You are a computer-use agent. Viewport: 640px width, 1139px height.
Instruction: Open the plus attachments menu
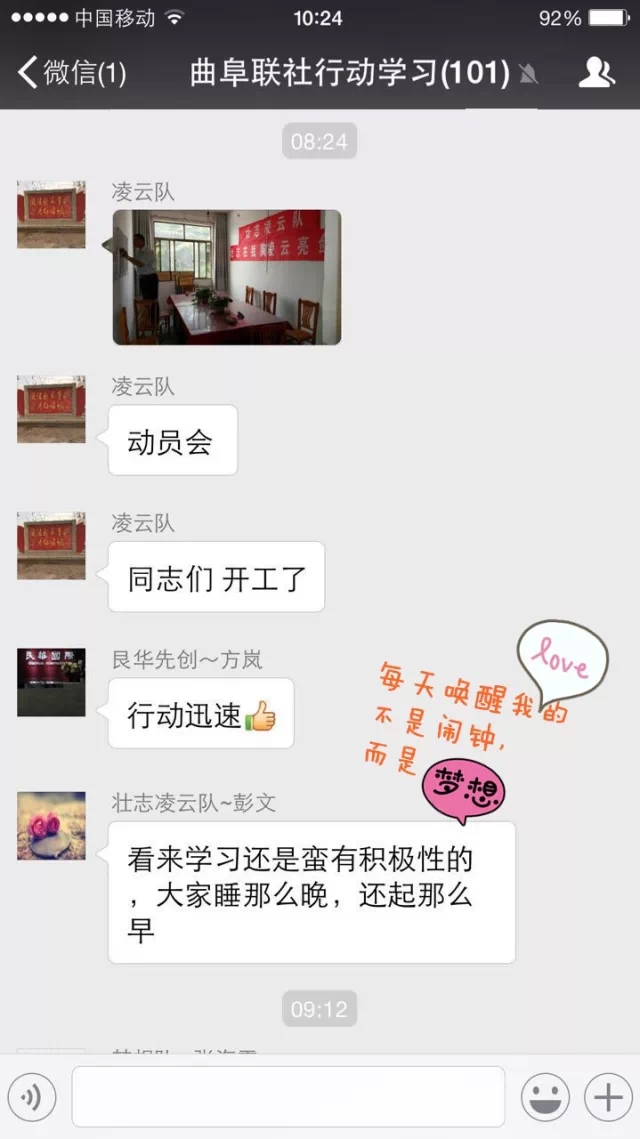click(x=608, y=1098)
